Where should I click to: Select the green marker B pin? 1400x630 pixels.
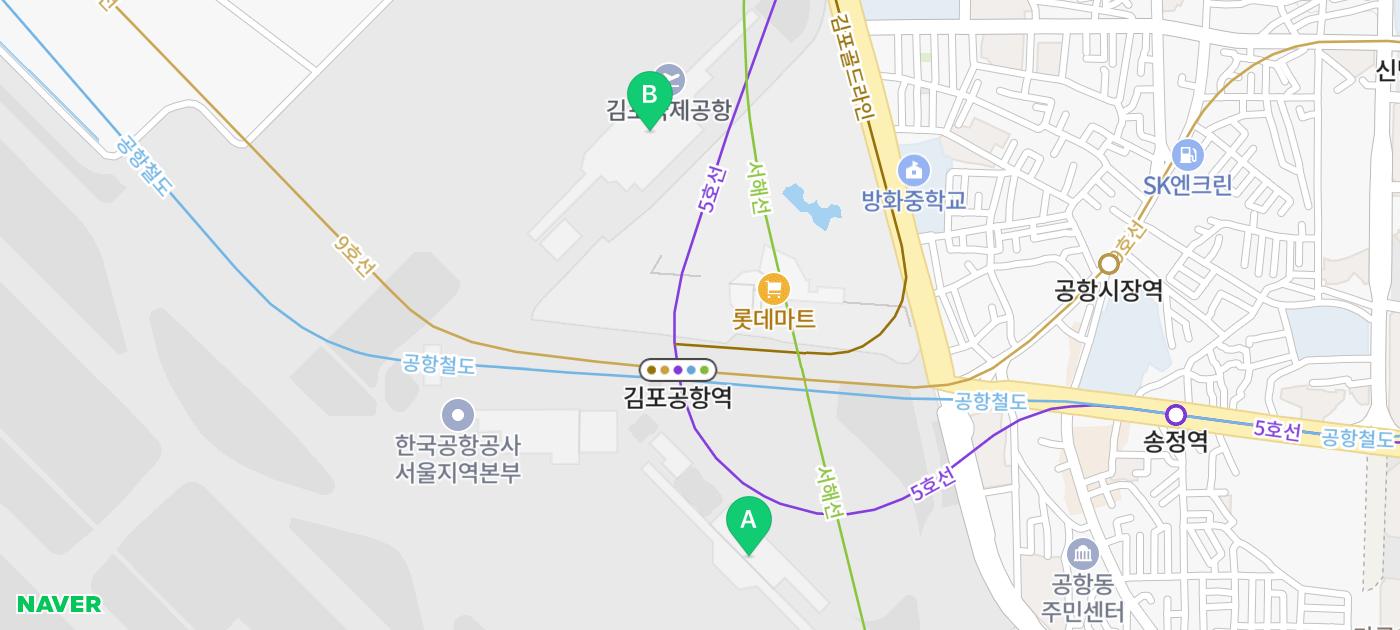[649, 96]
